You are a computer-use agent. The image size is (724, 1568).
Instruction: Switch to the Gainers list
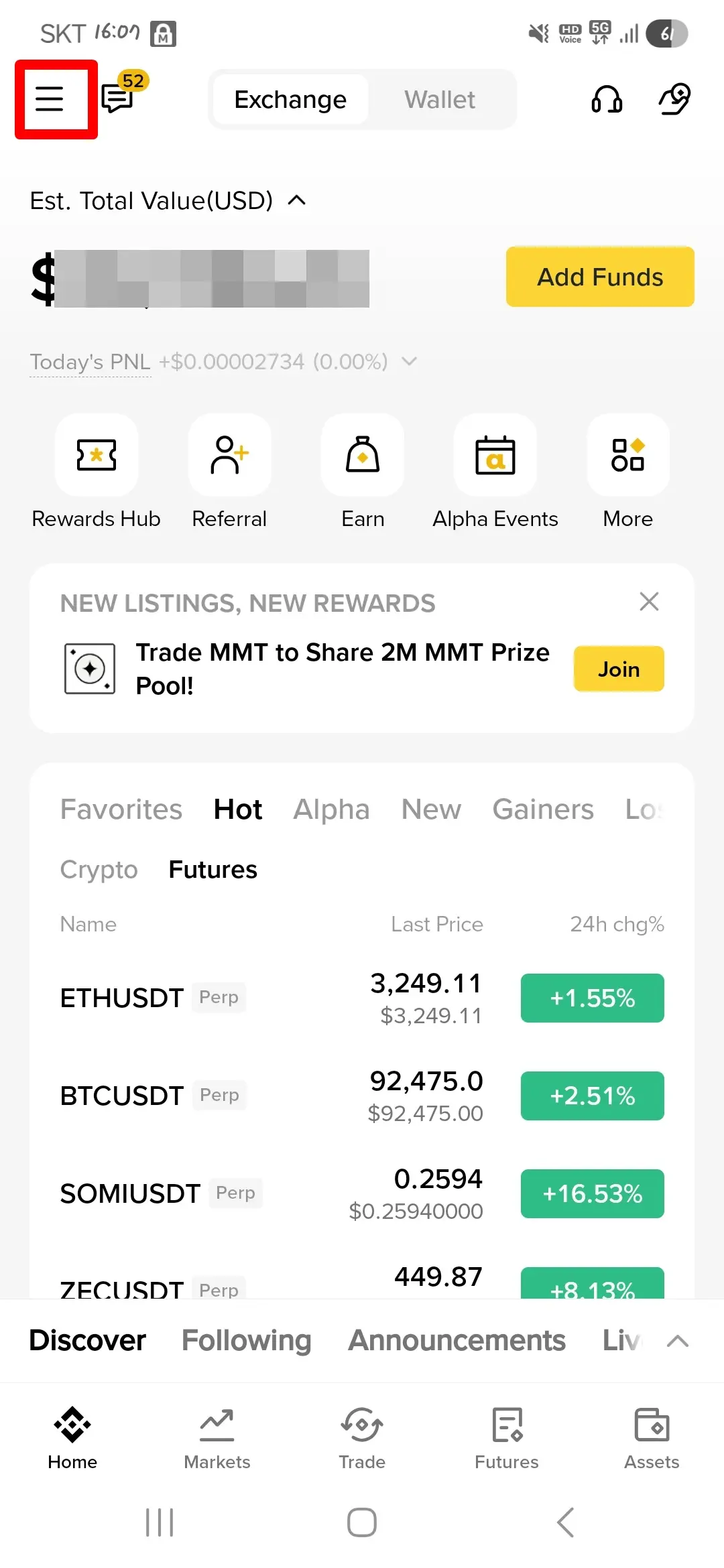point(543,809)
